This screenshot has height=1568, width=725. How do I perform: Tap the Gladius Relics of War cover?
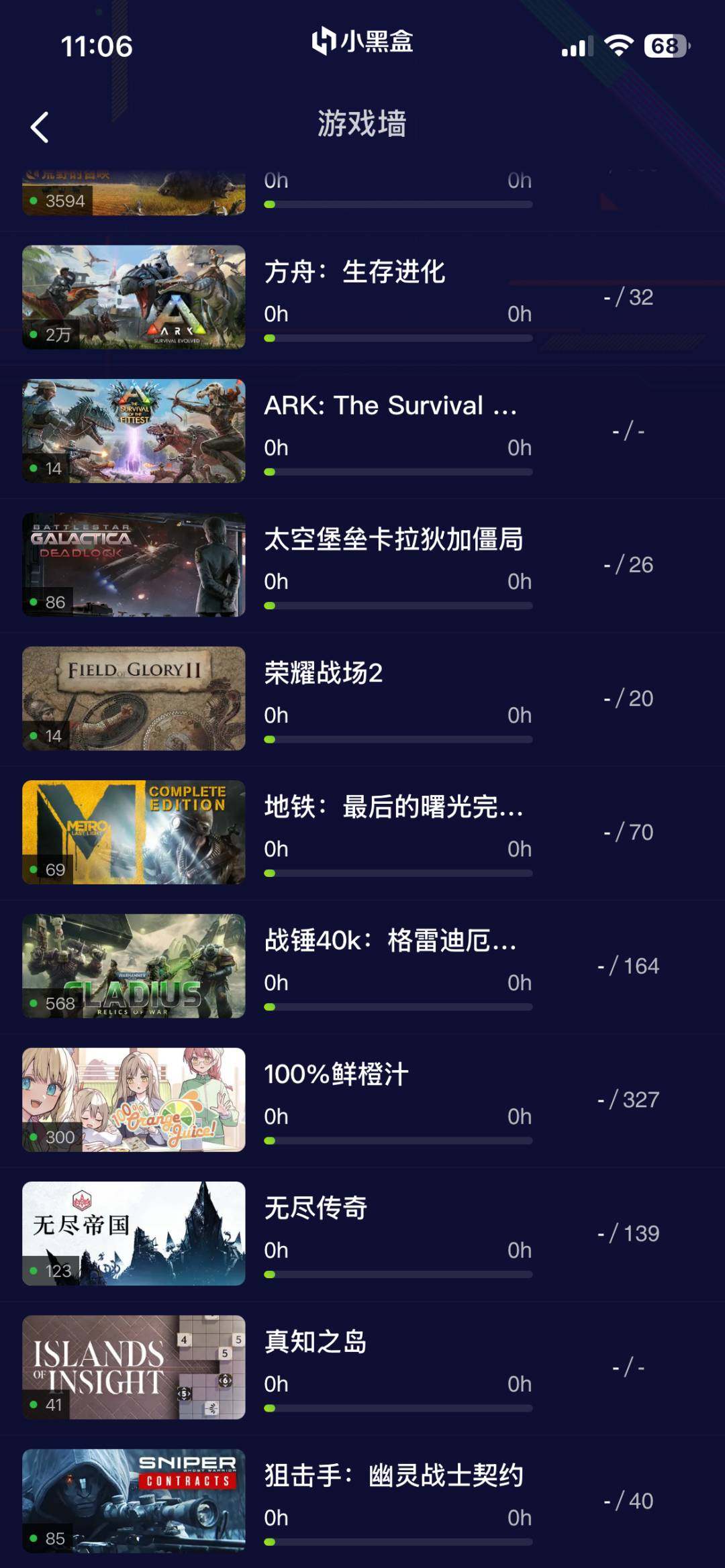[x=132, y=965]
